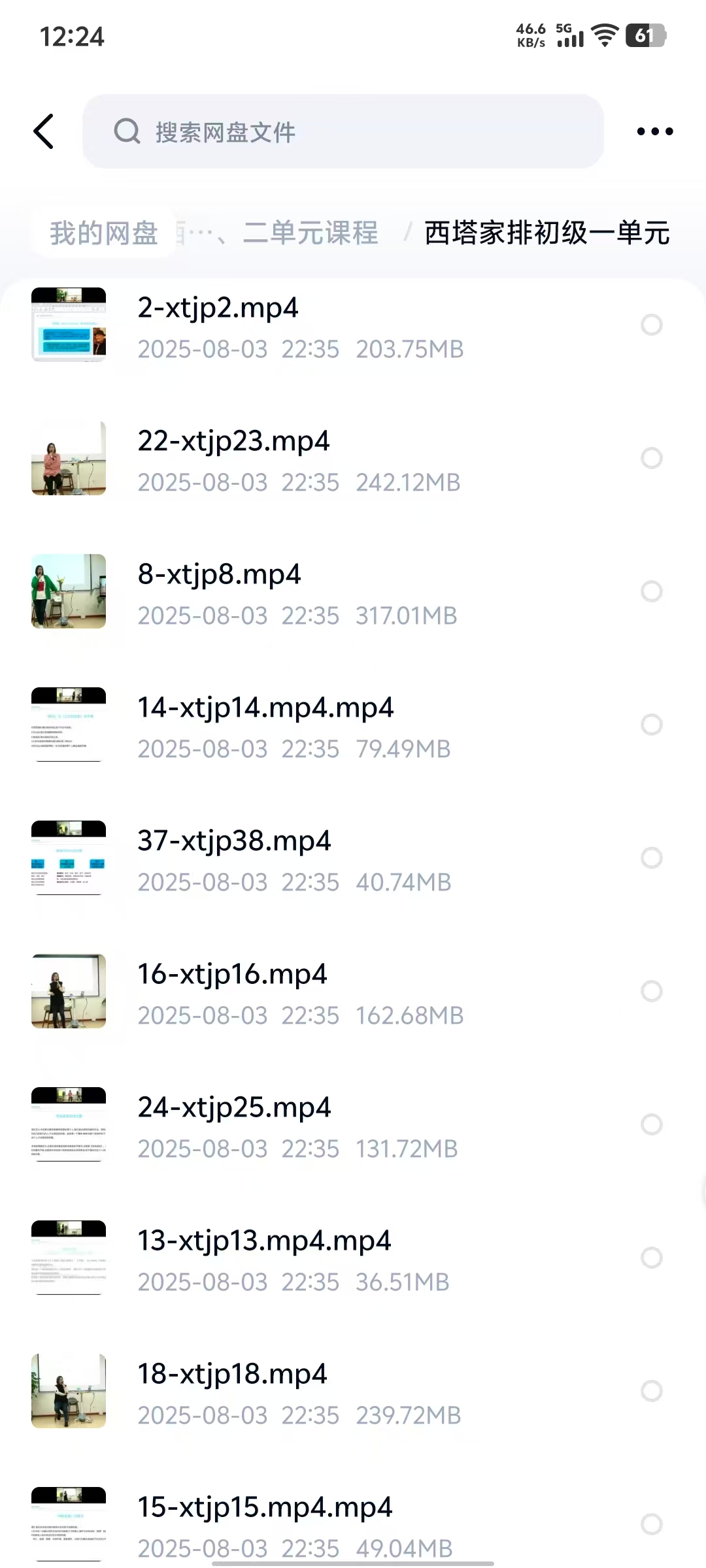Tick the circle beside 8-xtjp8.mp4
This screenshot has width=706, height=1568.
(x=651, y=591)
